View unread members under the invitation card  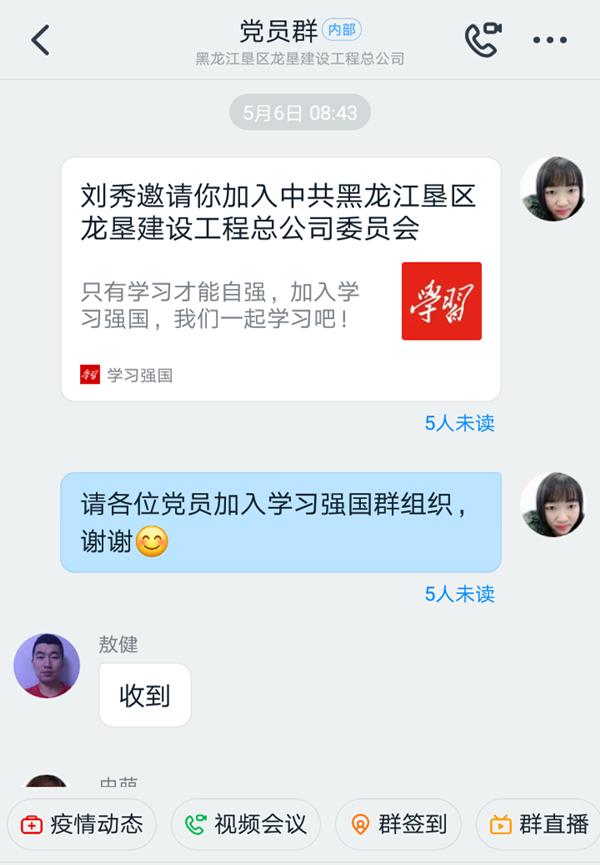459,423
